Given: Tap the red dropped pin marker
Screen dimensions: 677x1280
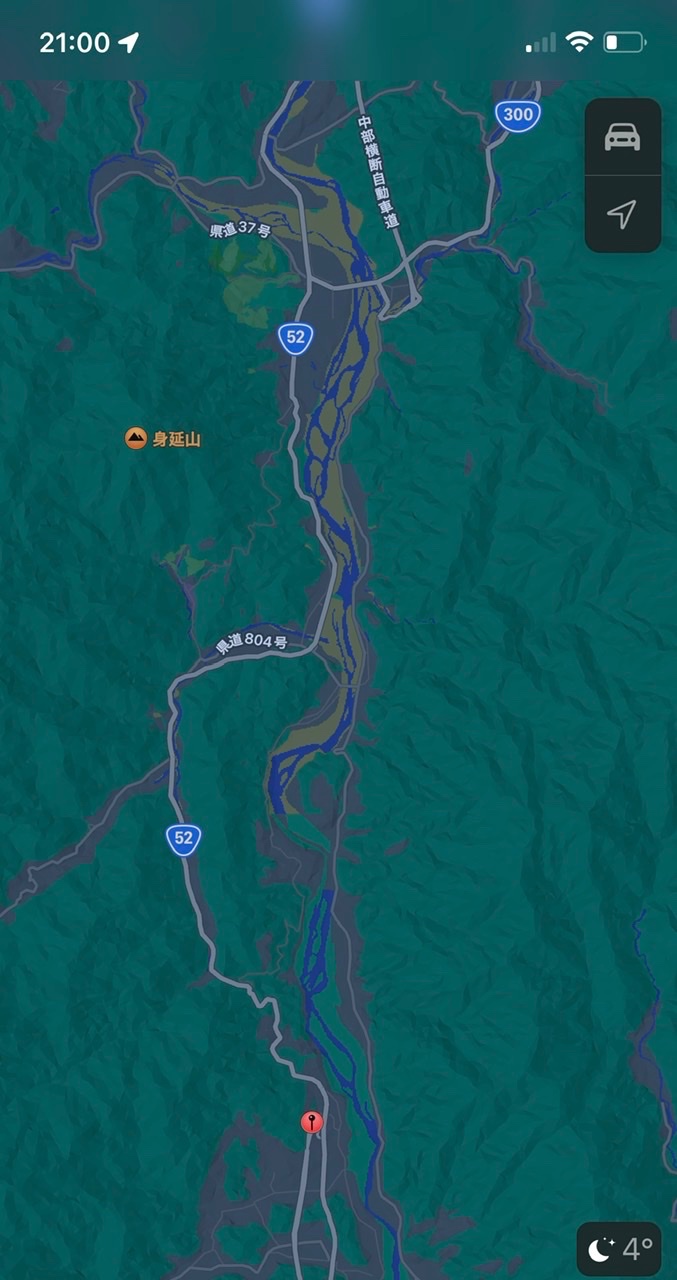Looking at the screenshot, I should tap(312, 1122).
